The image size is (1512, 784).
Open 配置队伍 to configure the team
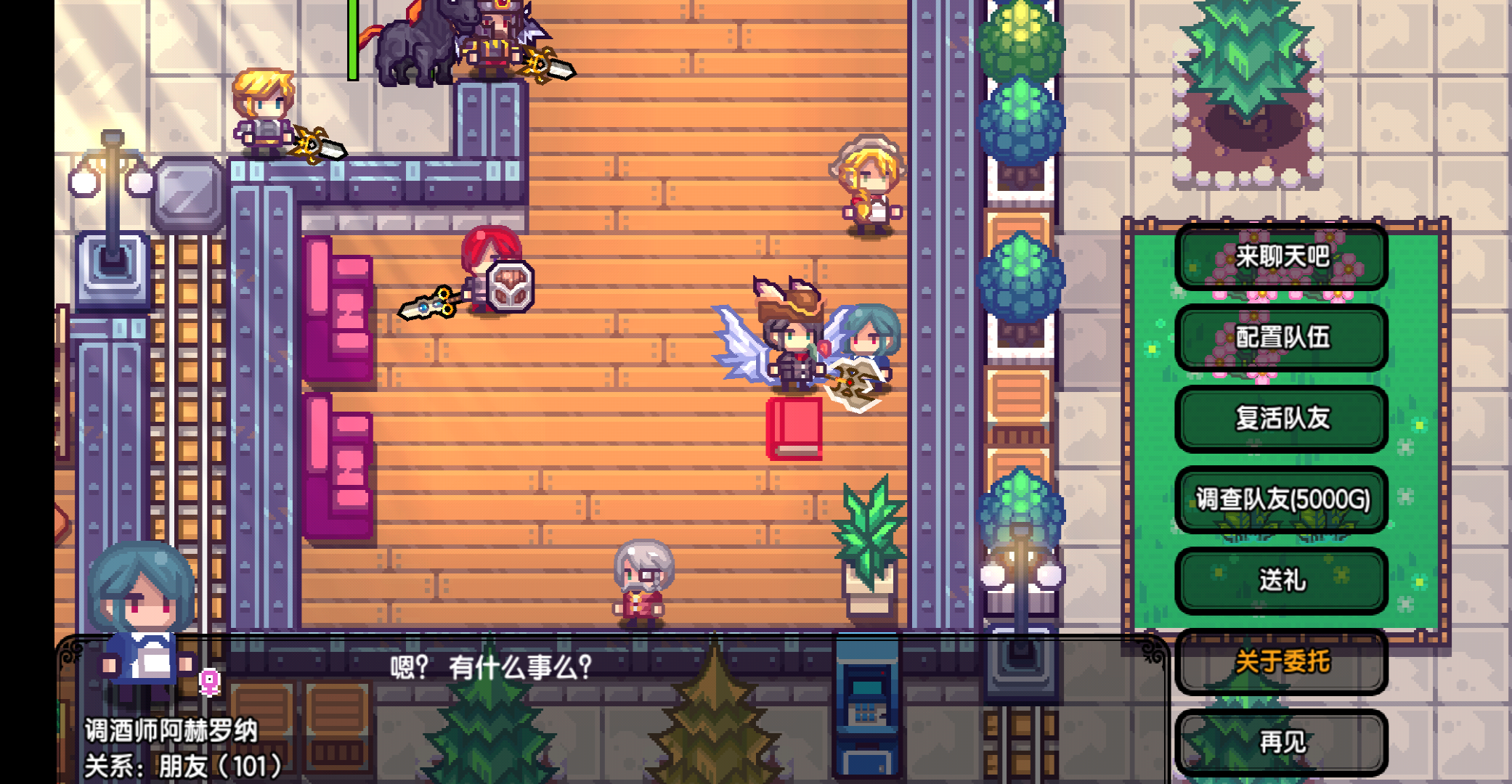1282,338
